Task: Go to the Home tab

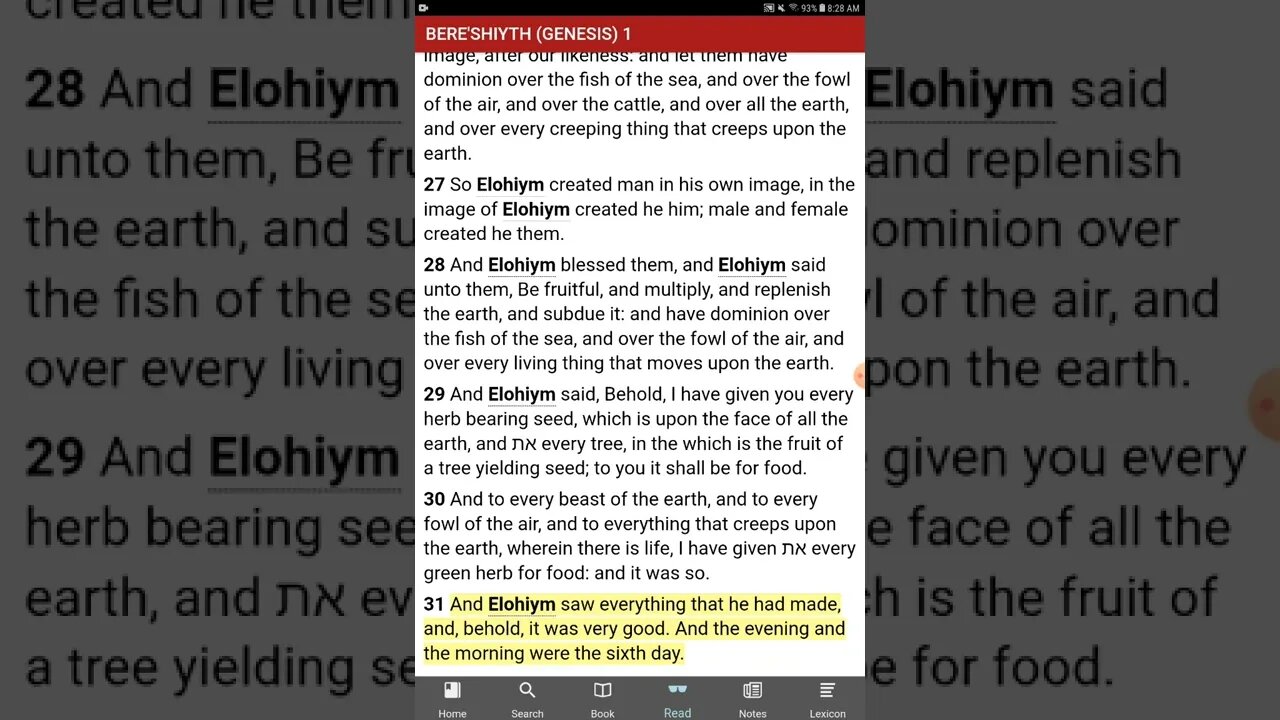Action: [452, 698]
